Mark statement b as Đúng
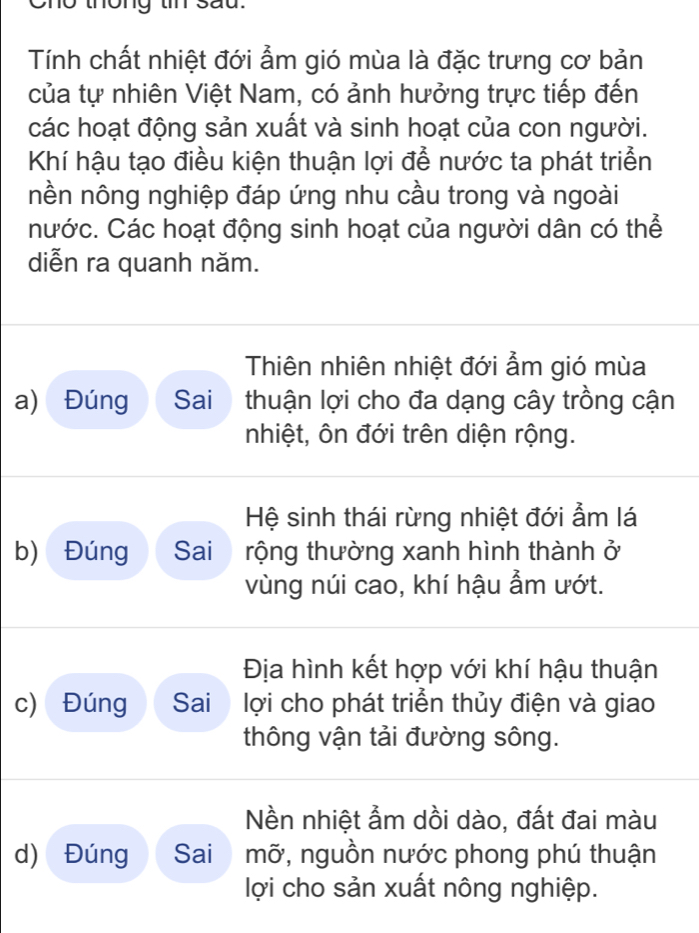 pos(96,551)
